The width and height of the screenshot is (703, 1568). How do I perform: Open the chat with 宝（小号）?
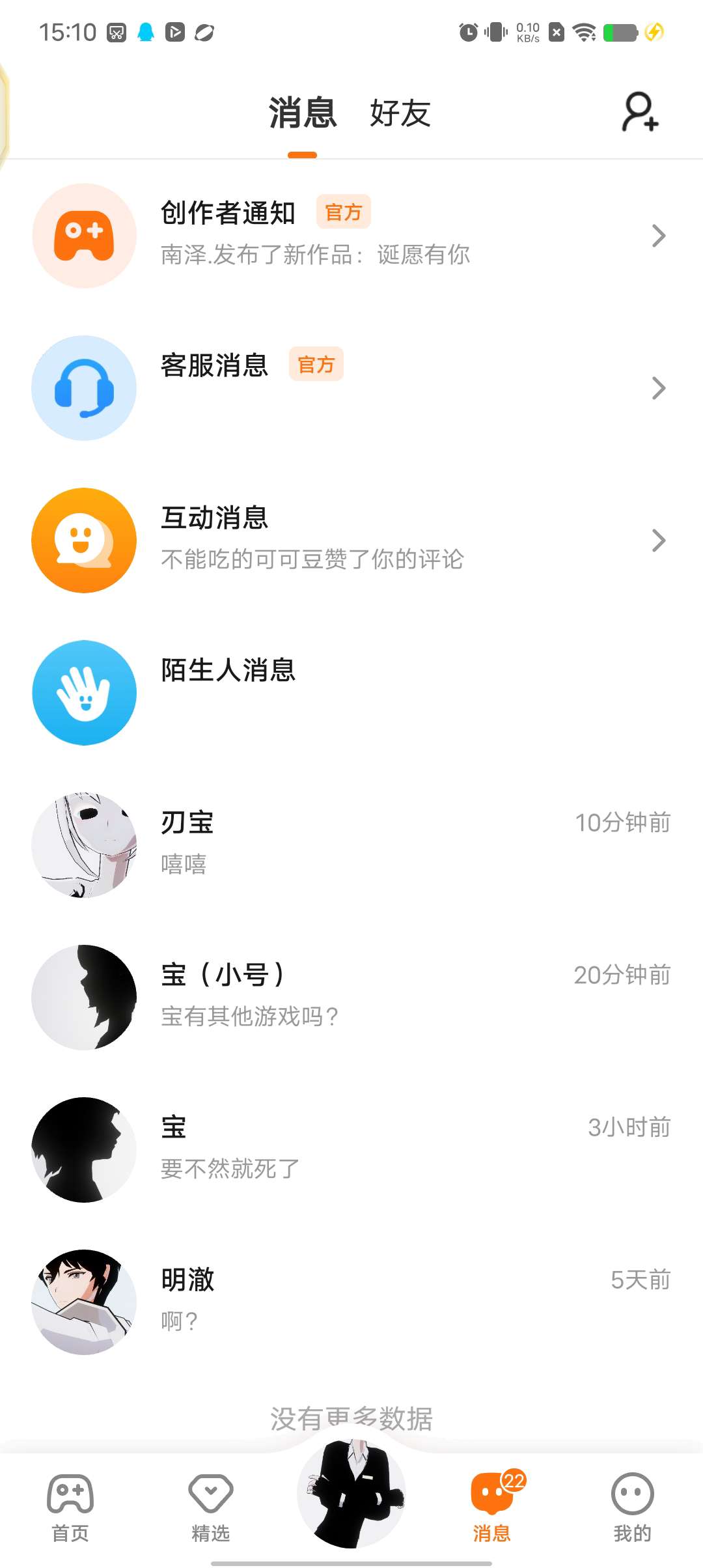[351, 997]
